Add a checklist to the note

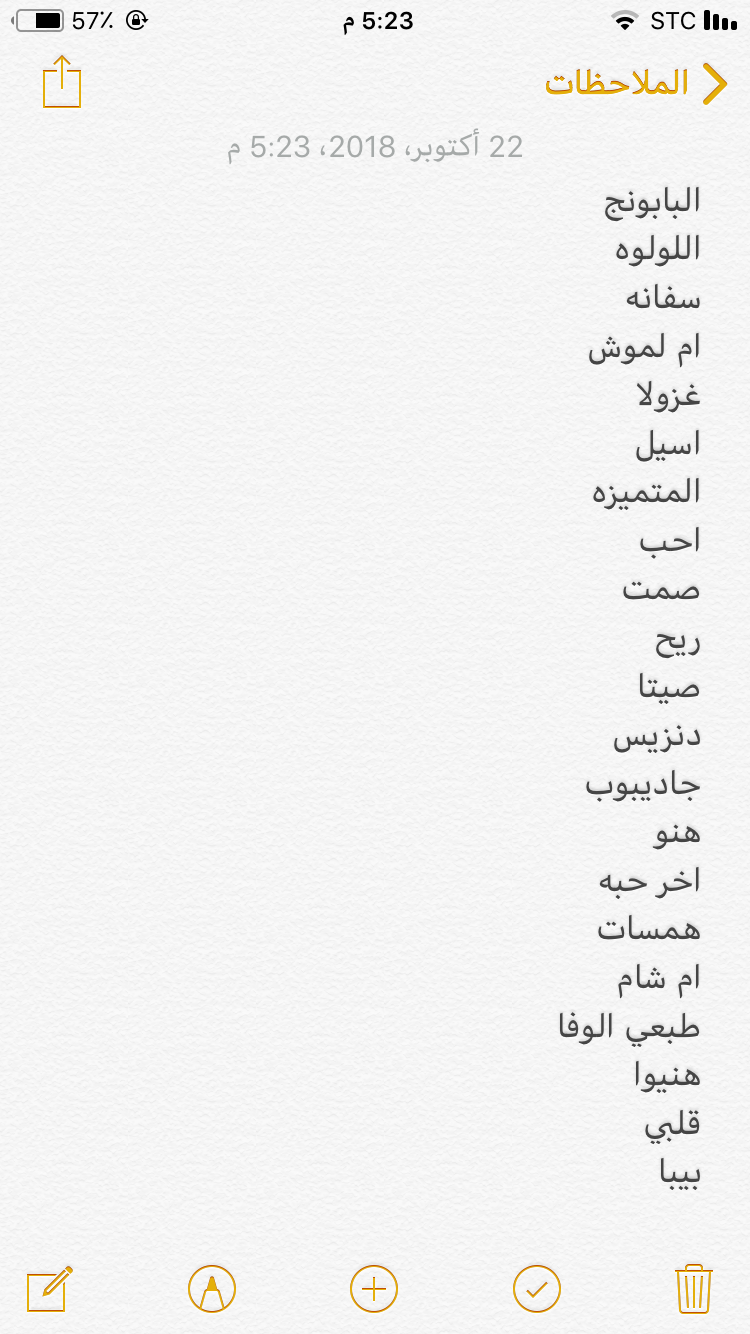pyautogui.click(x=537, y=1288)
